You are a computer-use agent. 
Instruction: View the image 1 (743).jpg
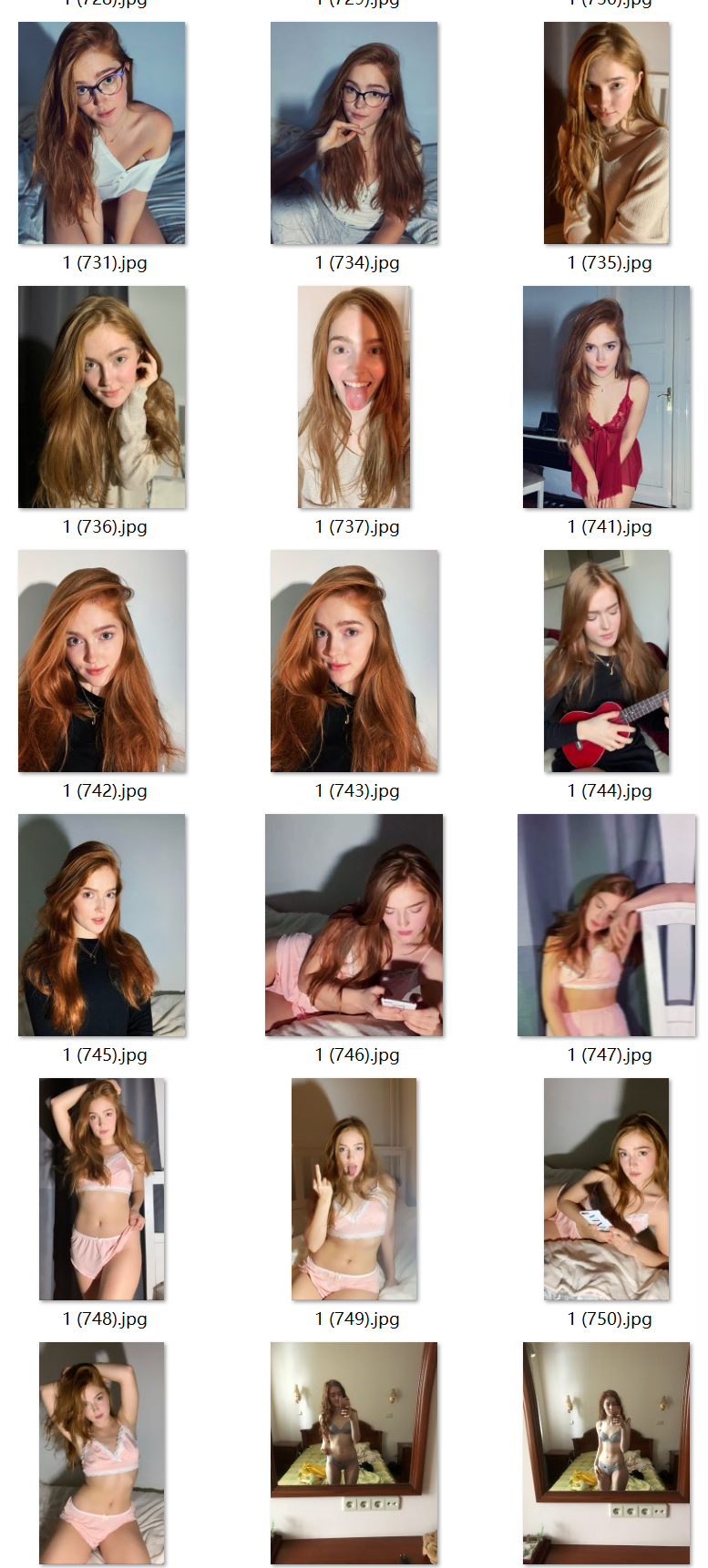(354, 660)
